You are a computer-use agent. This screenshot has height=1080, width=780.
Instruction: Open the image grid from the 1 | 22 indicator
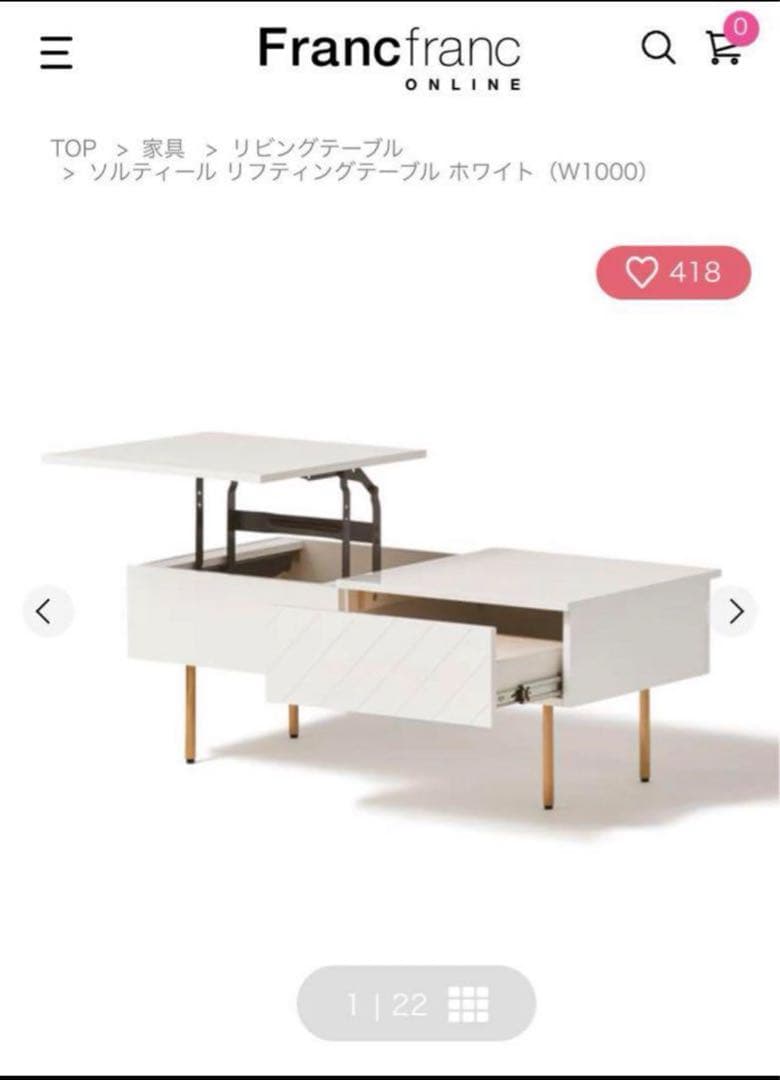(x=468, y=1003)
